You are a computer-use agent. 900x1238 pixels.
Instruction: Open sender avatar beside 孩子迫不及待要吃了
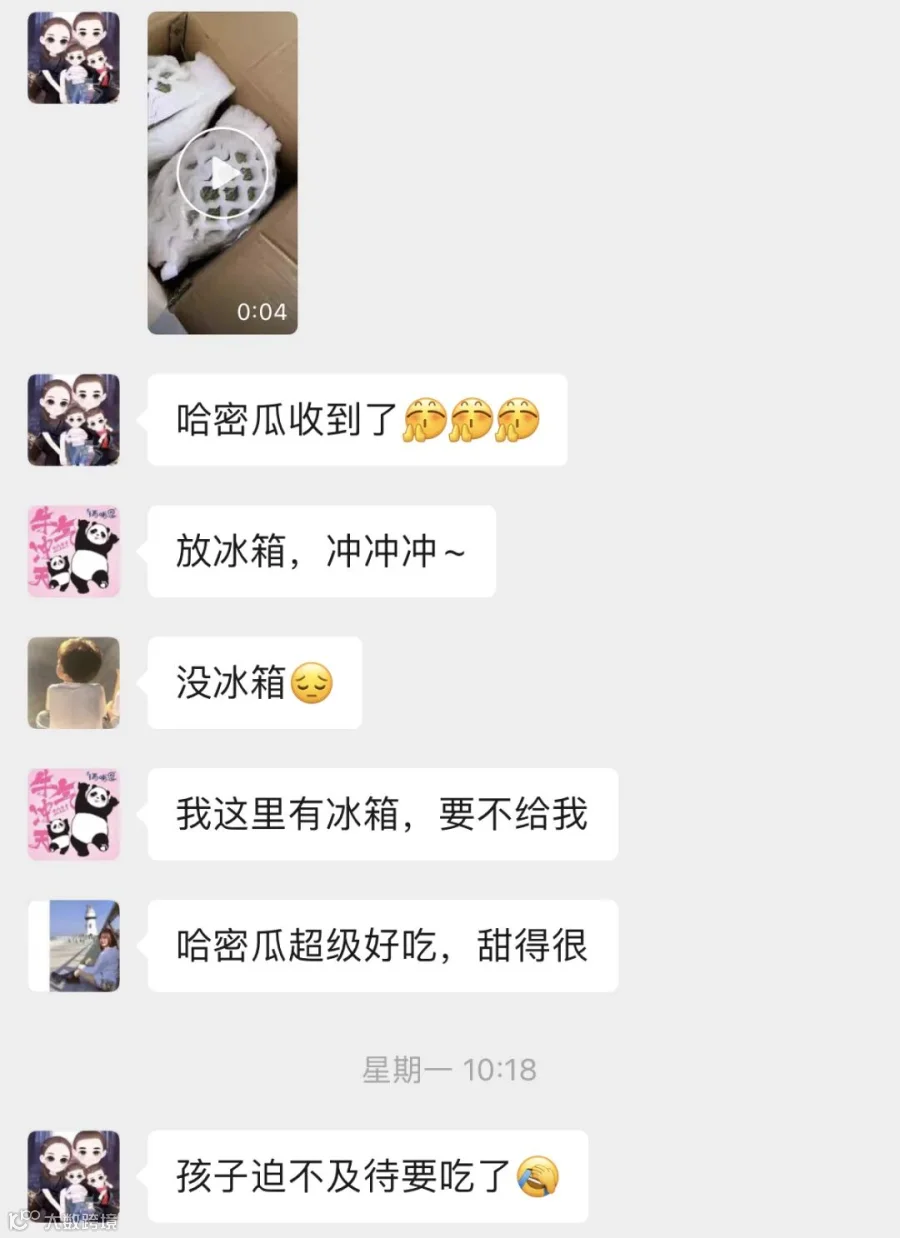click(x=73, y=1176)
